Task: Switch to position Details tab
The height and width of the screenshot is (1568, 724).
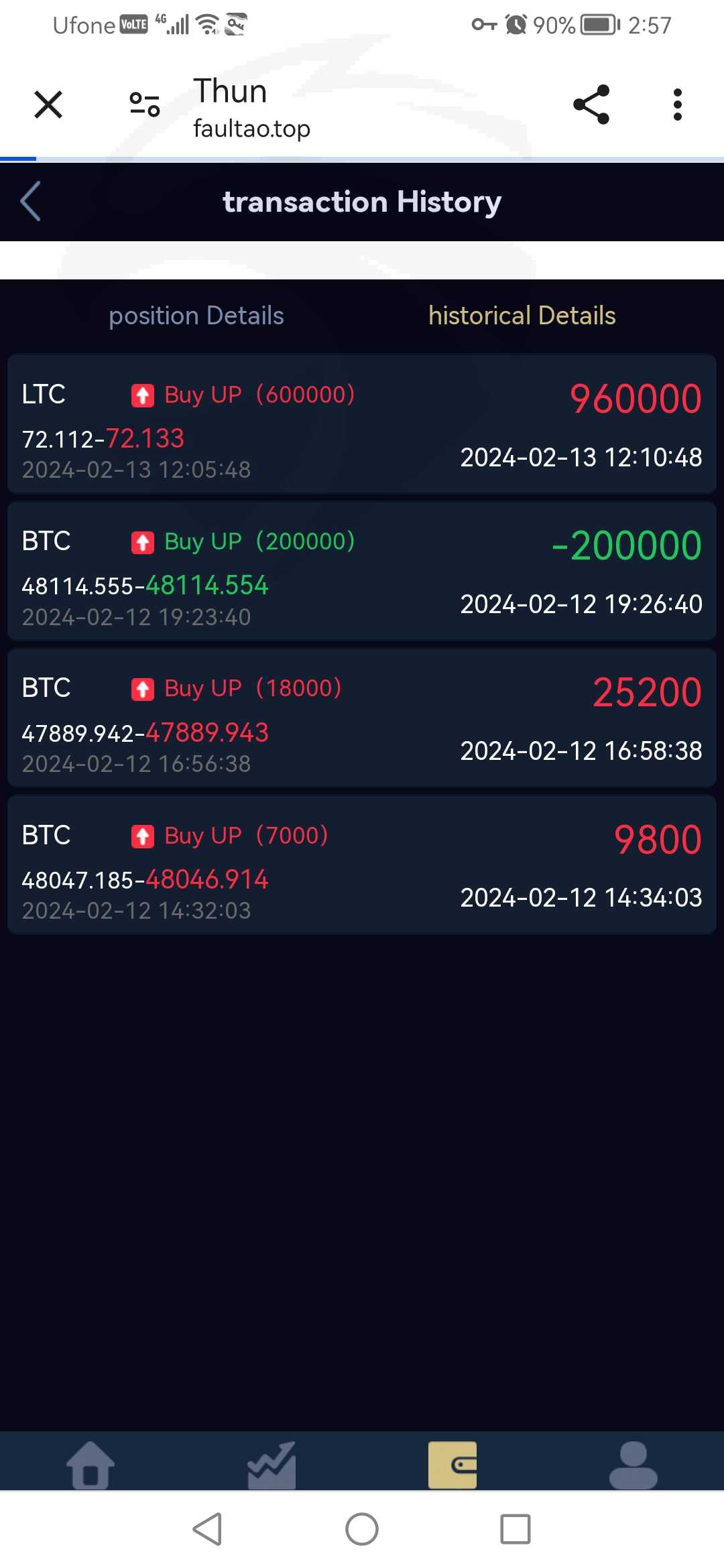Action: [x=196, y=316]
